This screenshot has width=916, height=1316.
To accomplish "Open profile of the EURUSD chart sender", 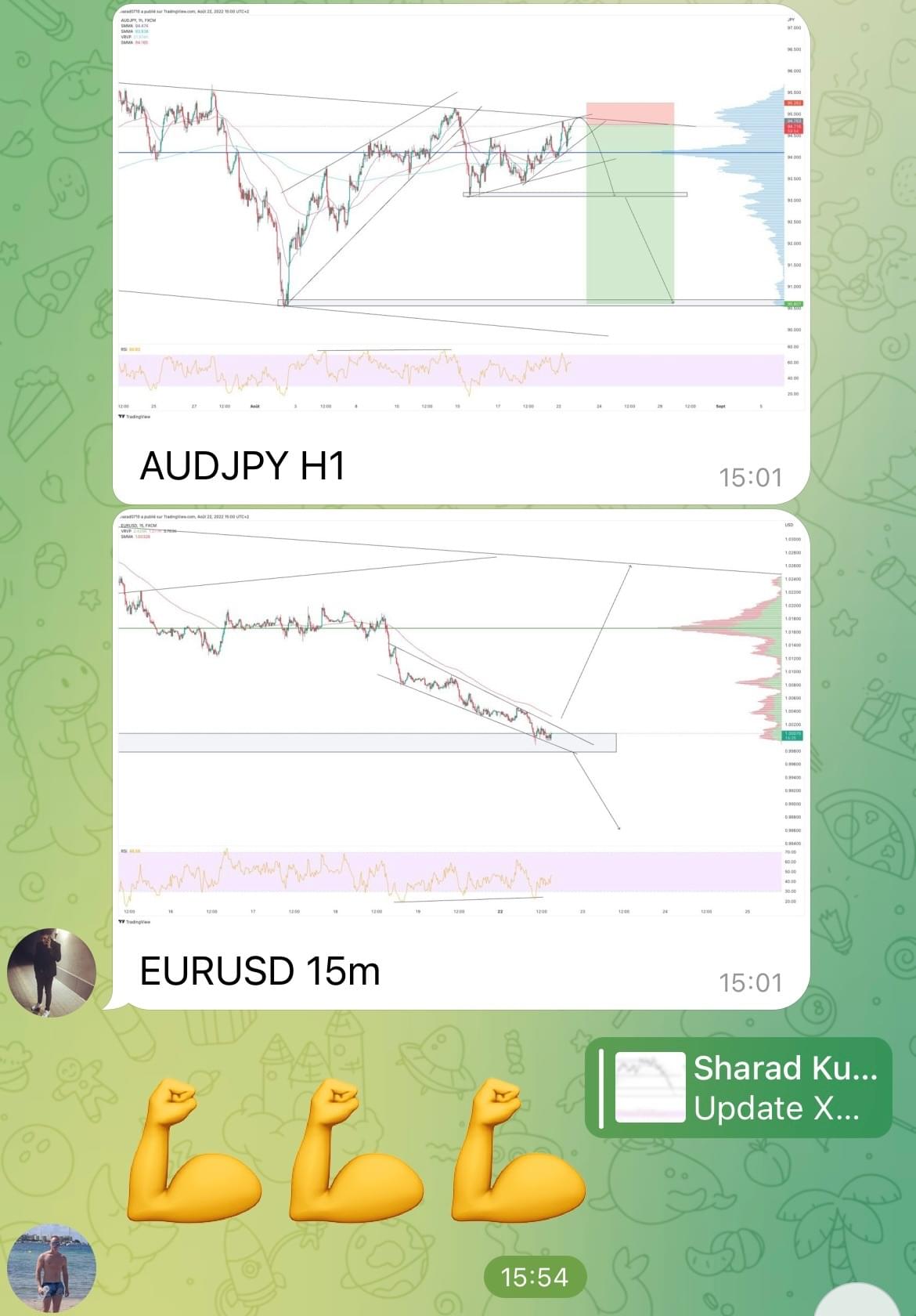I will (52, 973).
